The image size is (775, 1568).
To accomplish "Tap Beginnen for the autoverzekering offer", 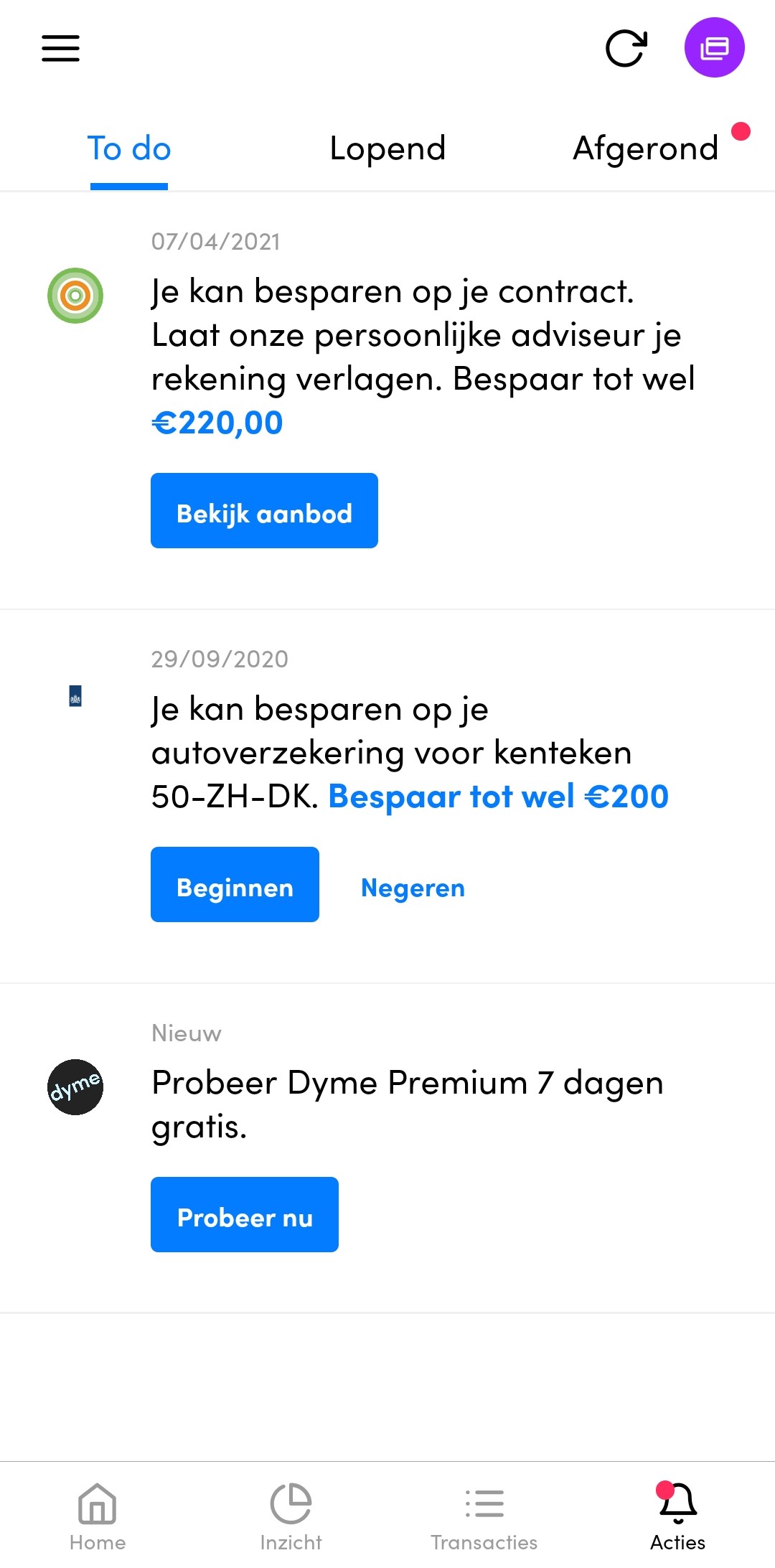I will (235, 884).
